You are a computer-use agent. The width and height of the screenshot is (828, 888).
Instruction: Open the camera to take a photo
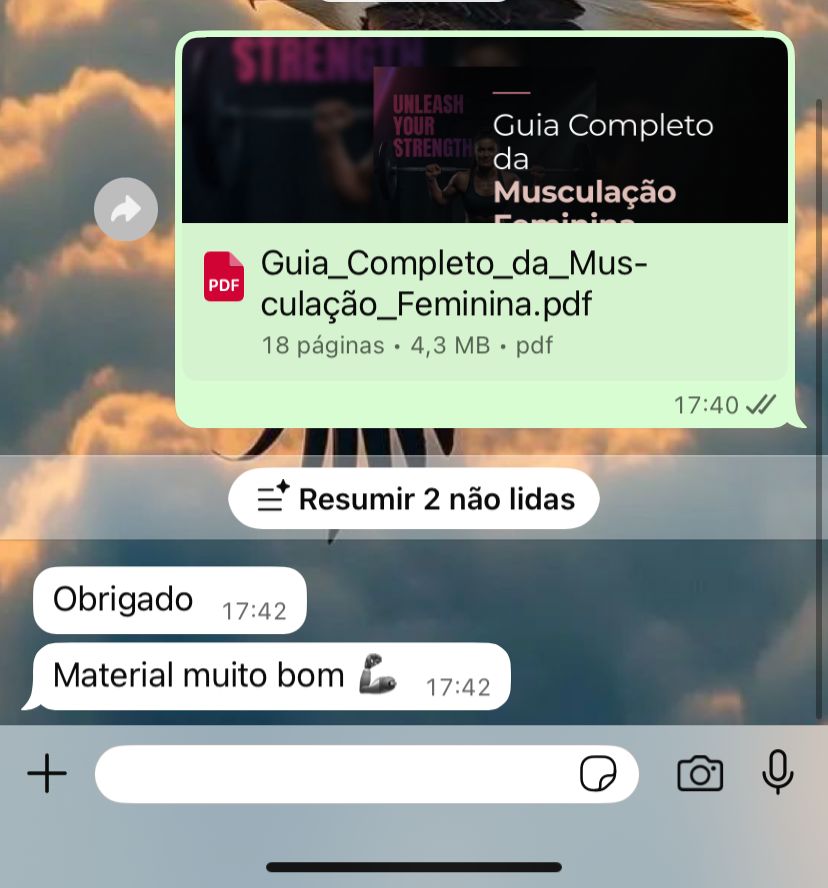(x=700, y=774)
